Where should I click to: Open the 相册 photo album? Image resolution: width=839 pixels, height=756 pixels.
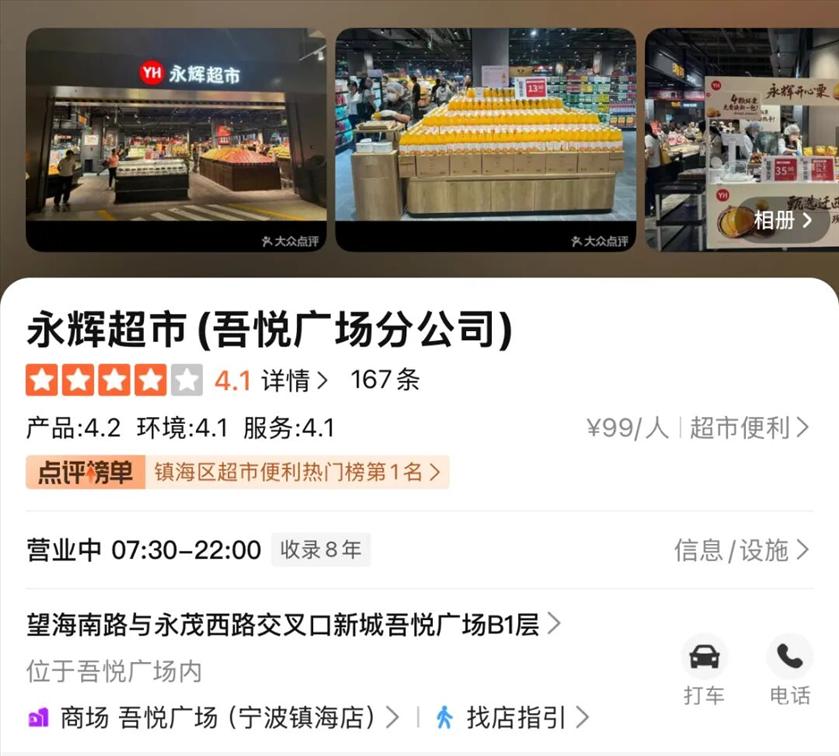click(782, 220)
